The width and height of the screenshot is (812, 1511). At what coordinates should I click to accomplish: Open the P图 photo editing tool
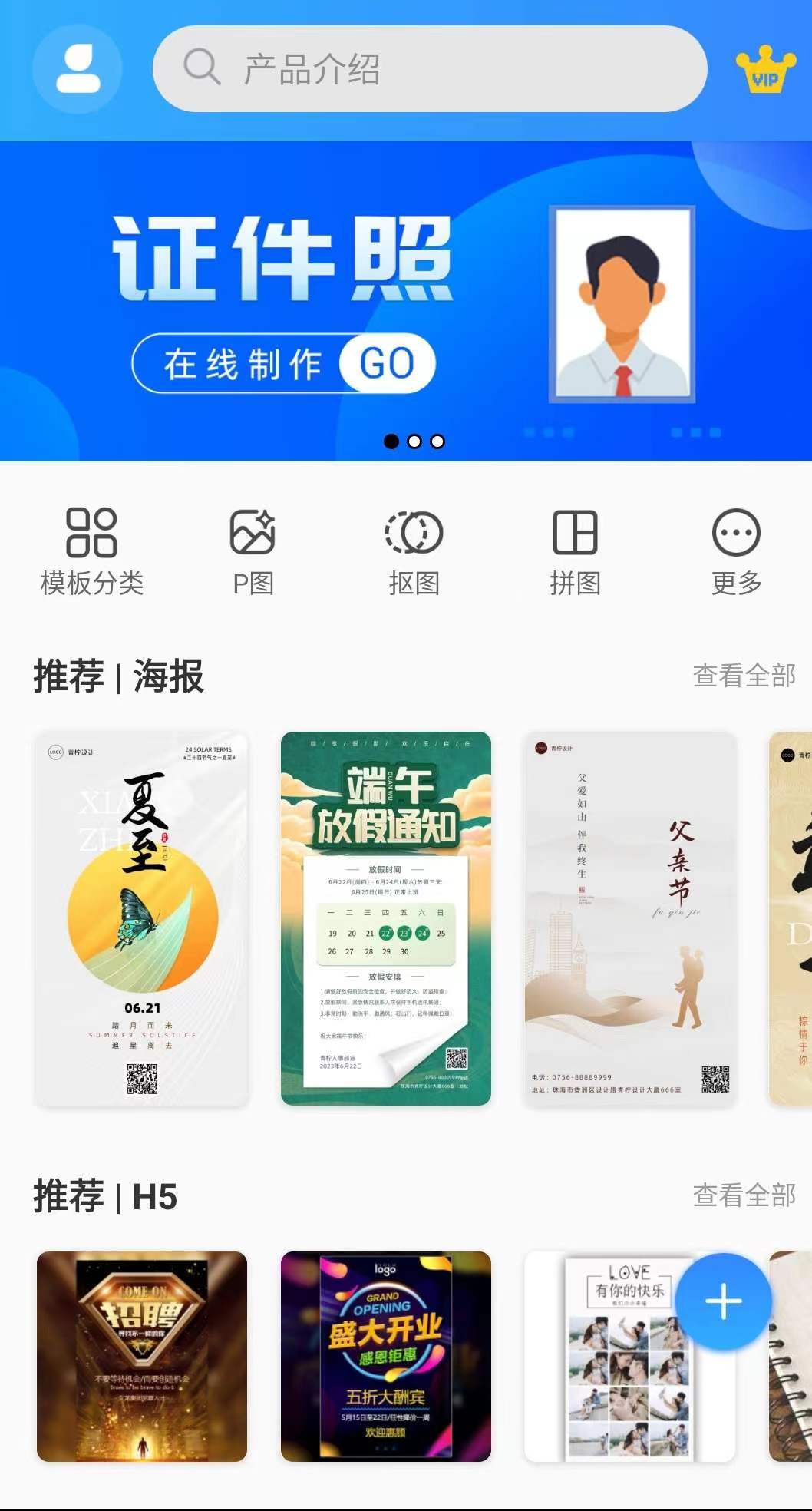tap(253, 551)
